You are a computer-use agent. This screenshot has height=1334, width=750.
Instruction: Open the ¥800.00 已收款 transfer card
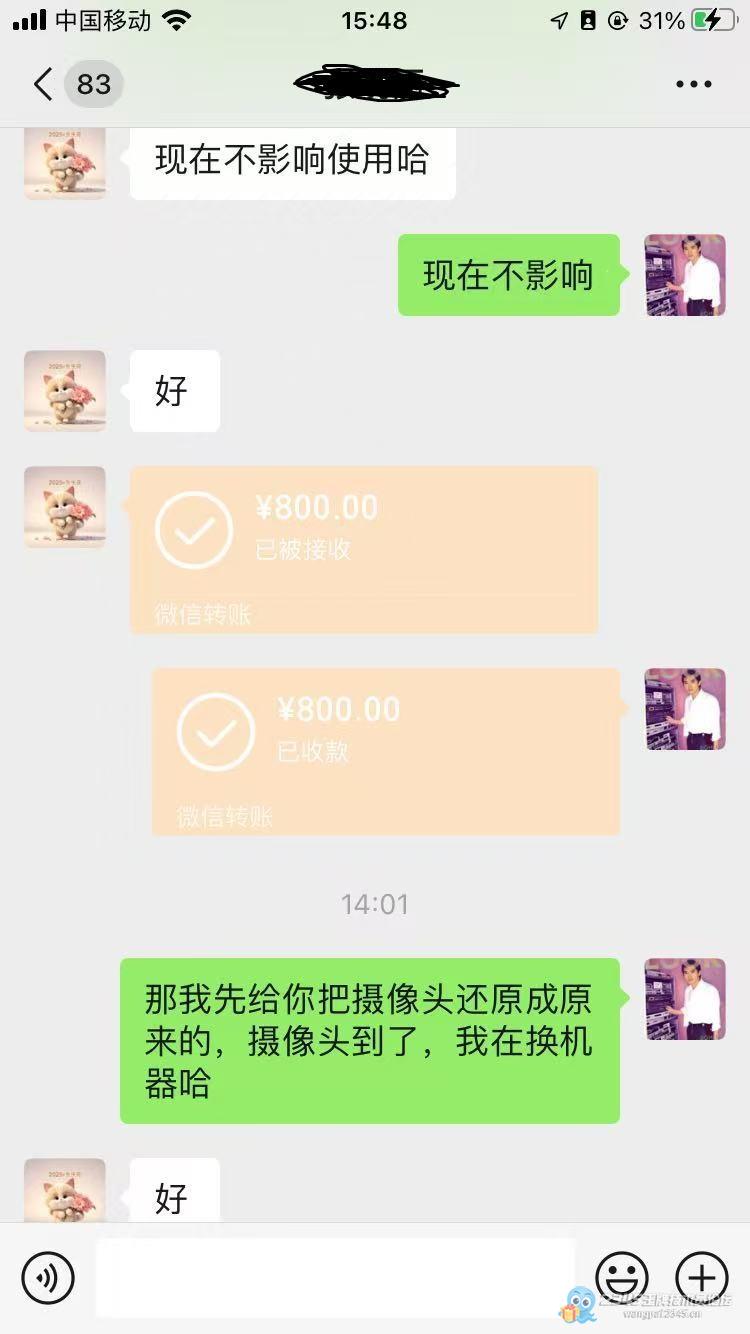tap(386, 752)
